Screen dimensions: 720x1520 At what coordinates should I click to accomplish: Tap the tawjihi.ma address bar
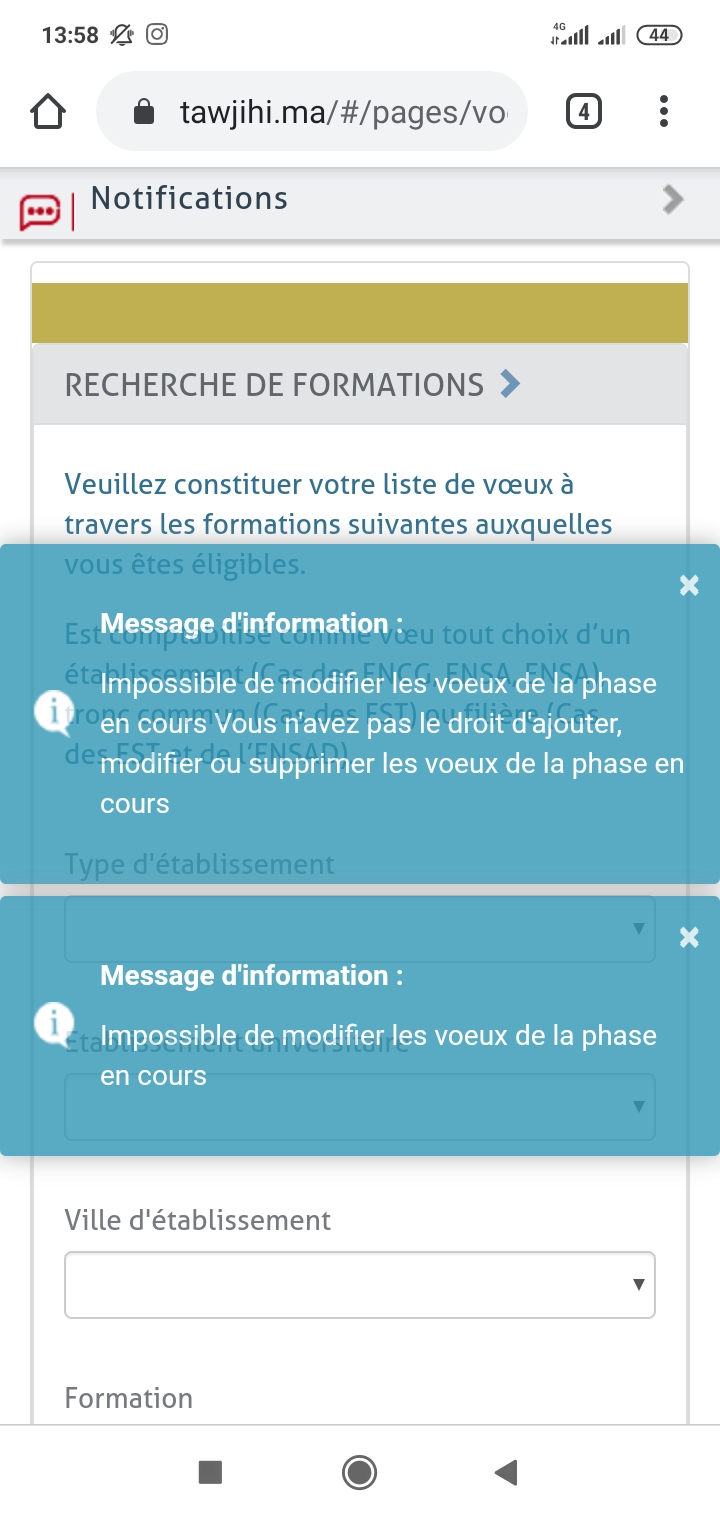point(311,111)
